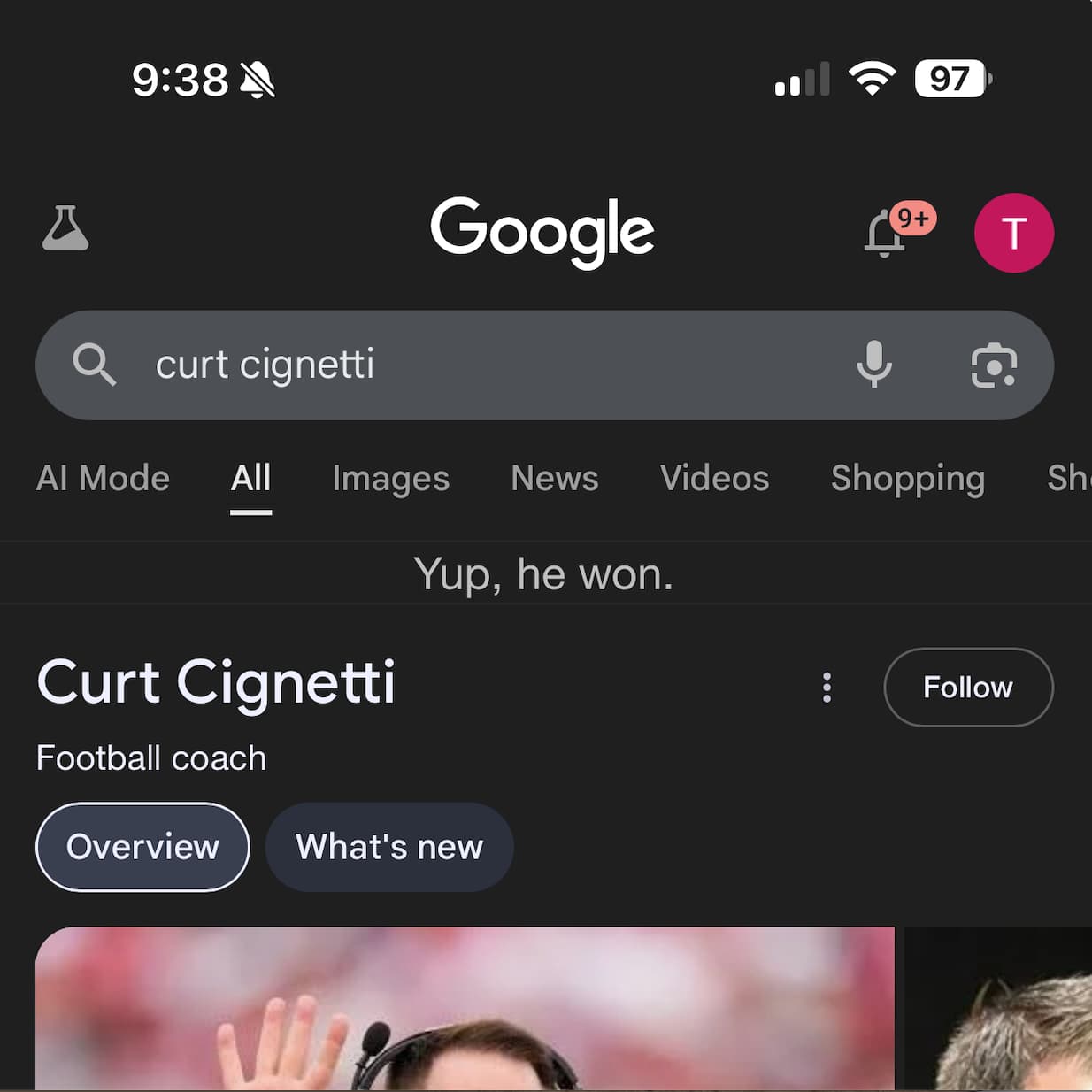
Task: Select the Overview chip
Action: pyautogui.click(x=142, y=847)
